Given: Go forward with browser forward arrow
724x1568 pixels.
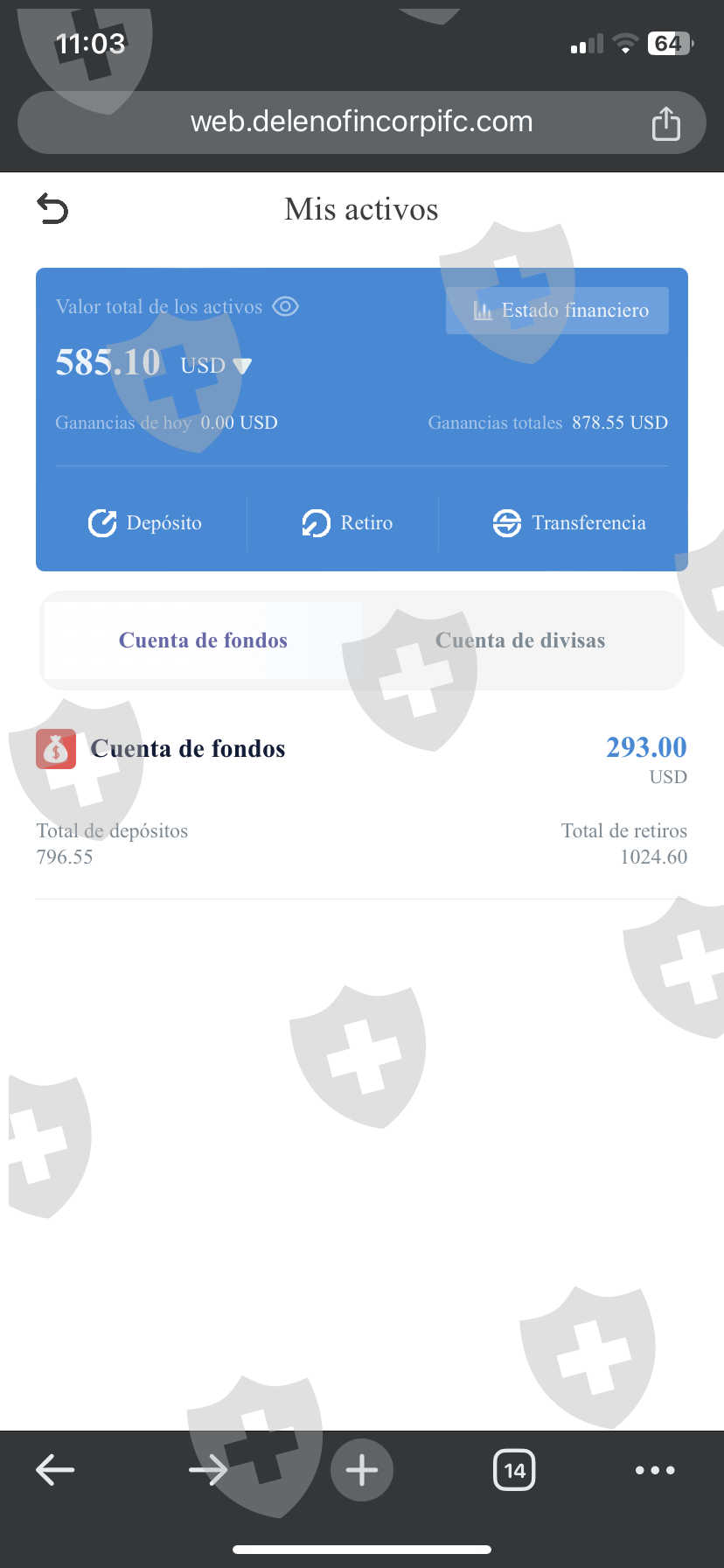Looking at the screenshot, I should coord(208,1470).
